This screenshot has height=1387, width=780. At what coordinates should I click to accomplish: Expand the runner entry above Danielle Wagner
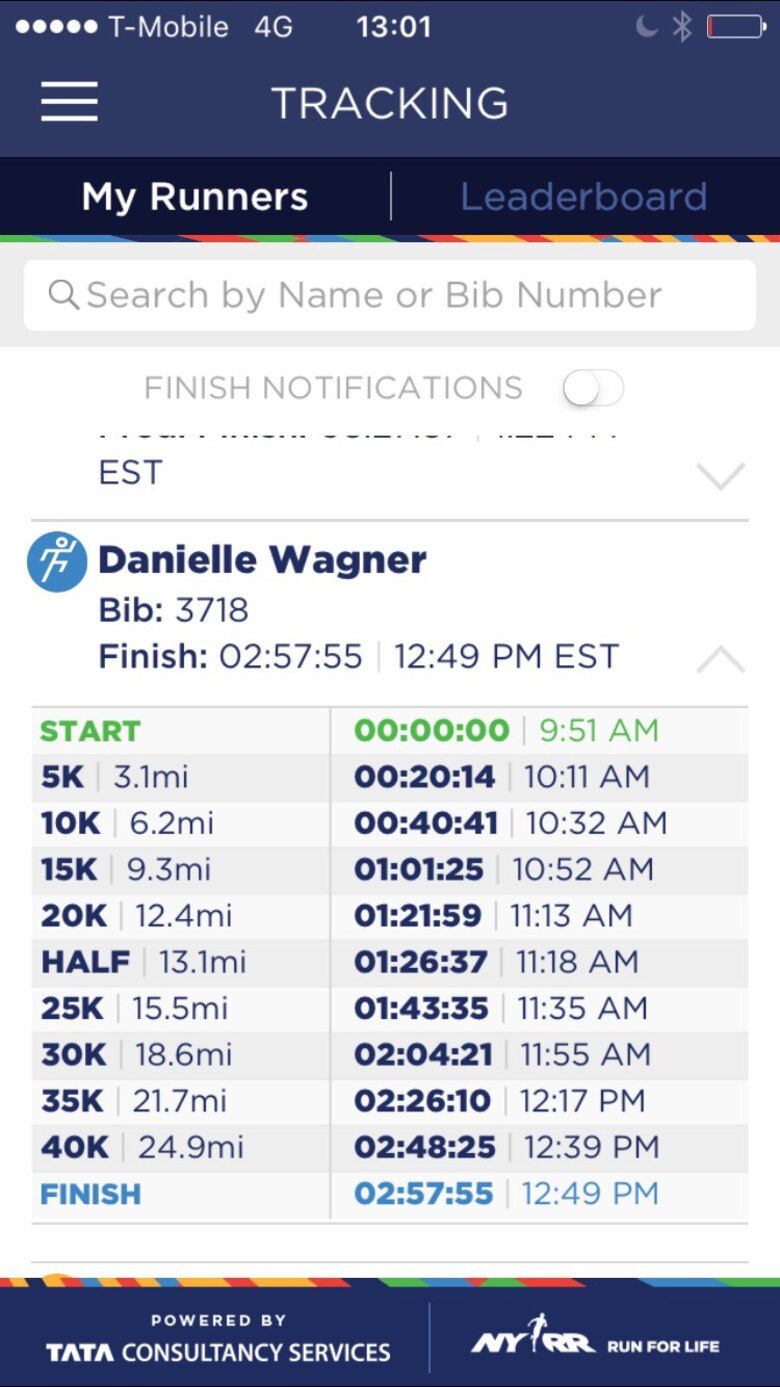click(x=720, y=476)
